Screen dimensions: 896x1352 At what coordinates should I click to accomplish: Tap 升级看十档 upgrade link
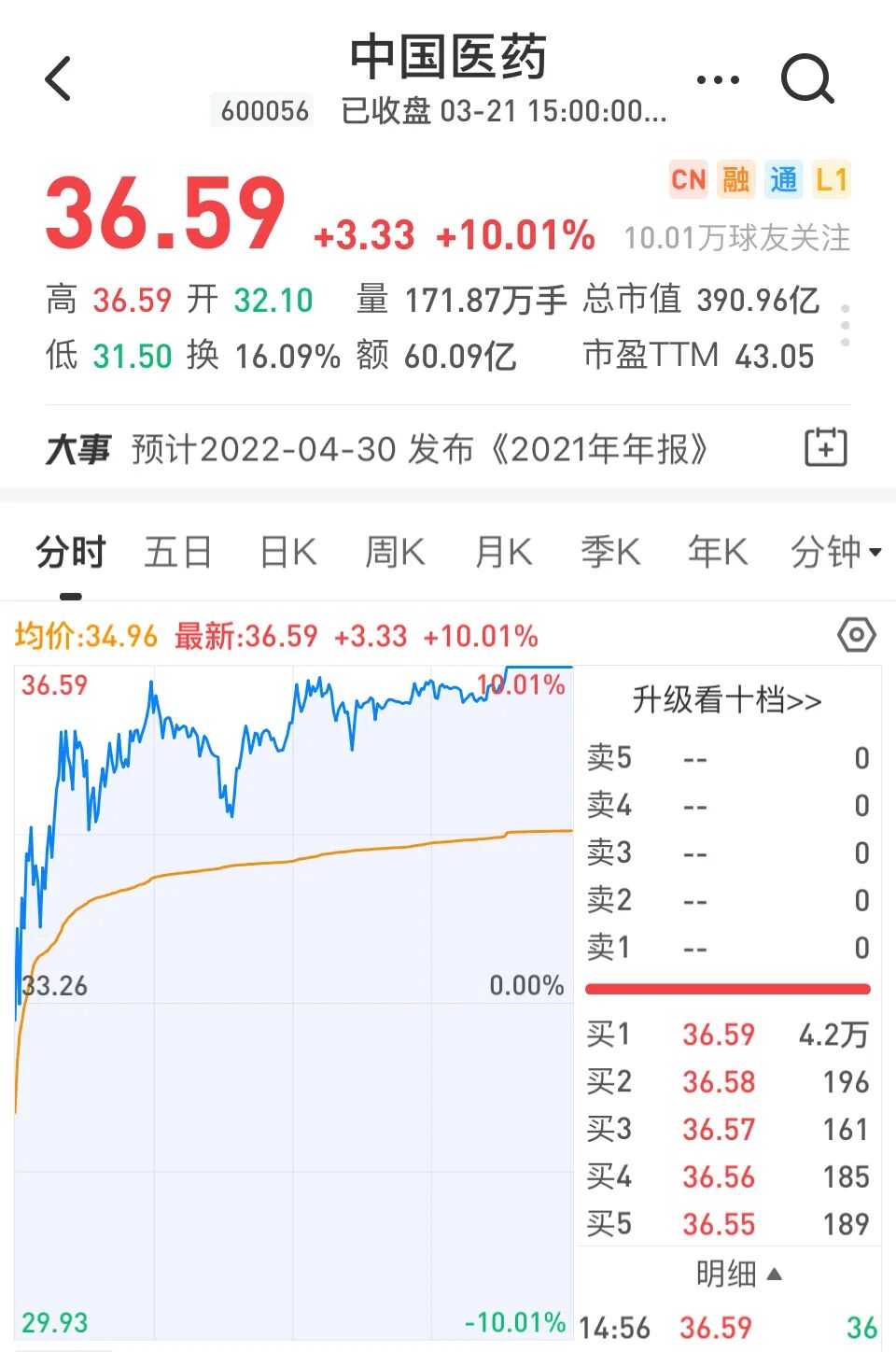coord(727,699)
